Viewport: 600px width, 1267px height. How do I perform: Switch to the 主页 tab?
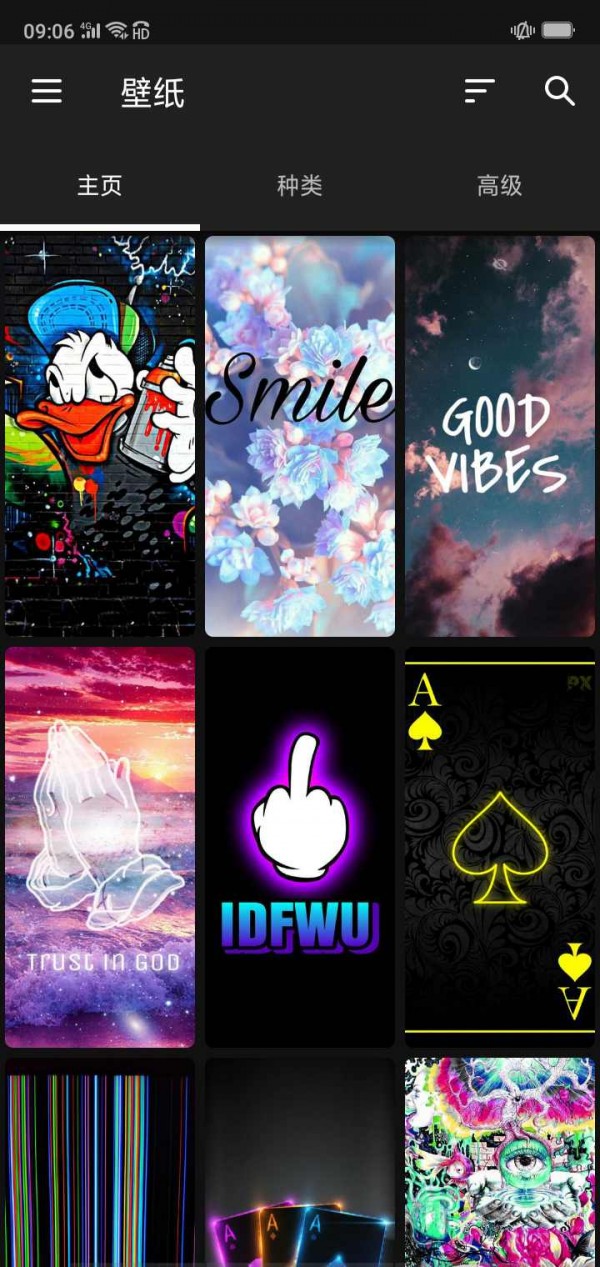click(100, 186)
